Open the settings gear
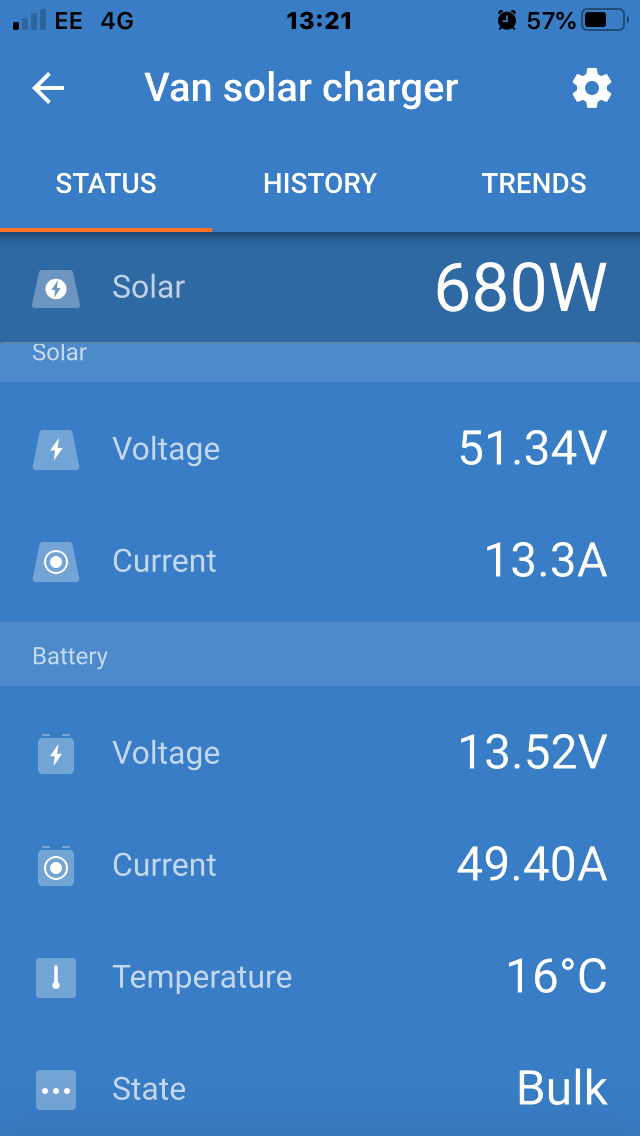This screenshot has height=1136, width=640. (592, 88)
